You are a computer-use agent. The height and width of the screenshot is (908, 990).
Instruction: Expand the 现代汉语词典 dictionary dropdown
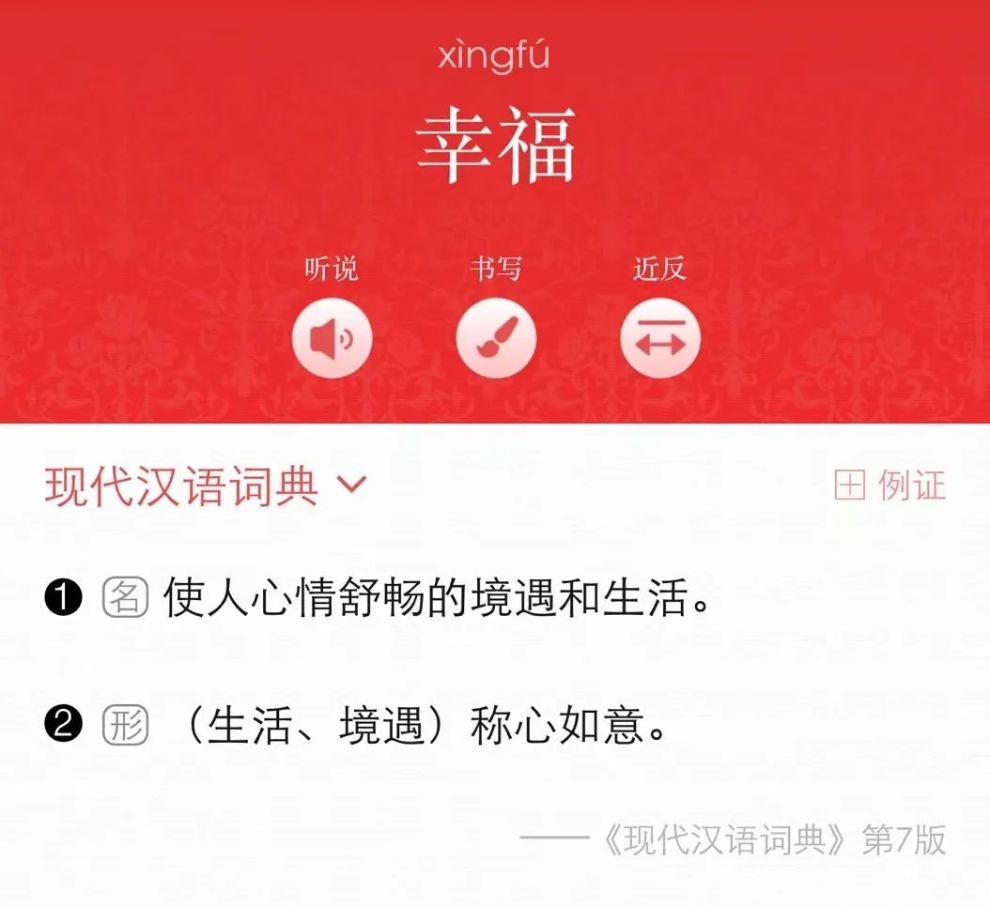pyautogui.click(x=352, y=486)
